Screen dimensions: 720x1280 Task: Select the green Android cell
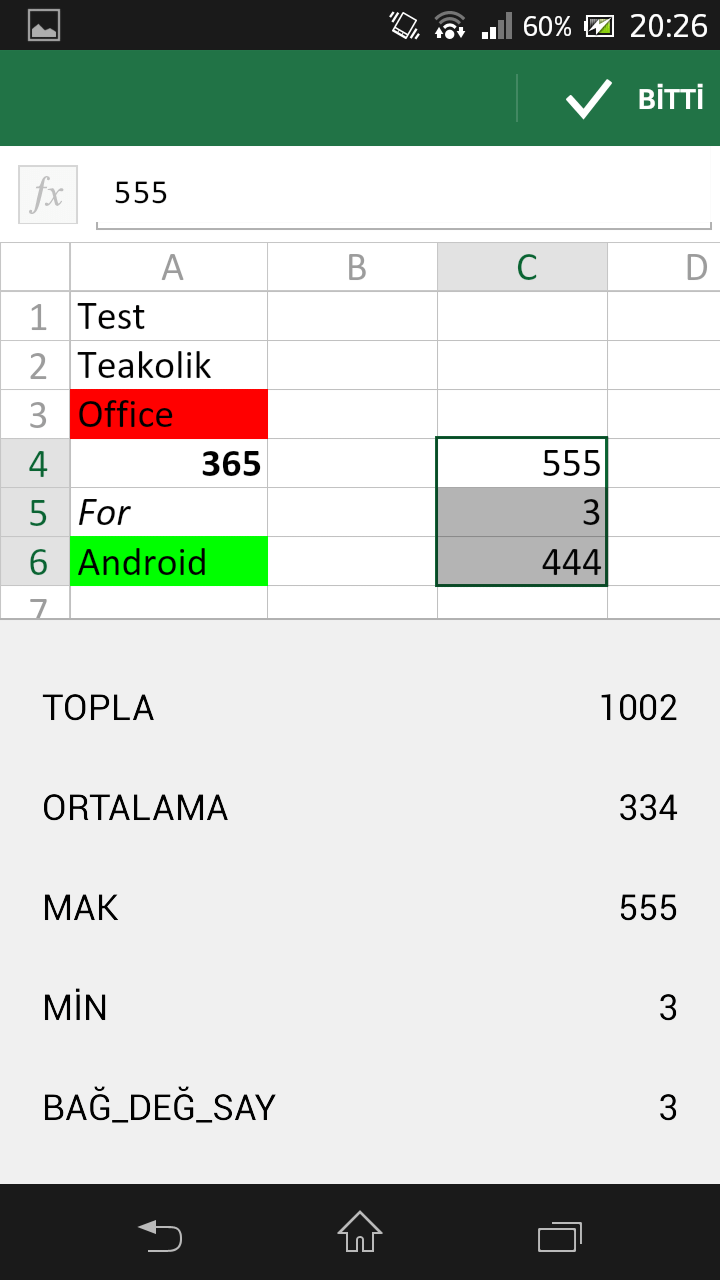pyautogui.click(x=169, y=562)
